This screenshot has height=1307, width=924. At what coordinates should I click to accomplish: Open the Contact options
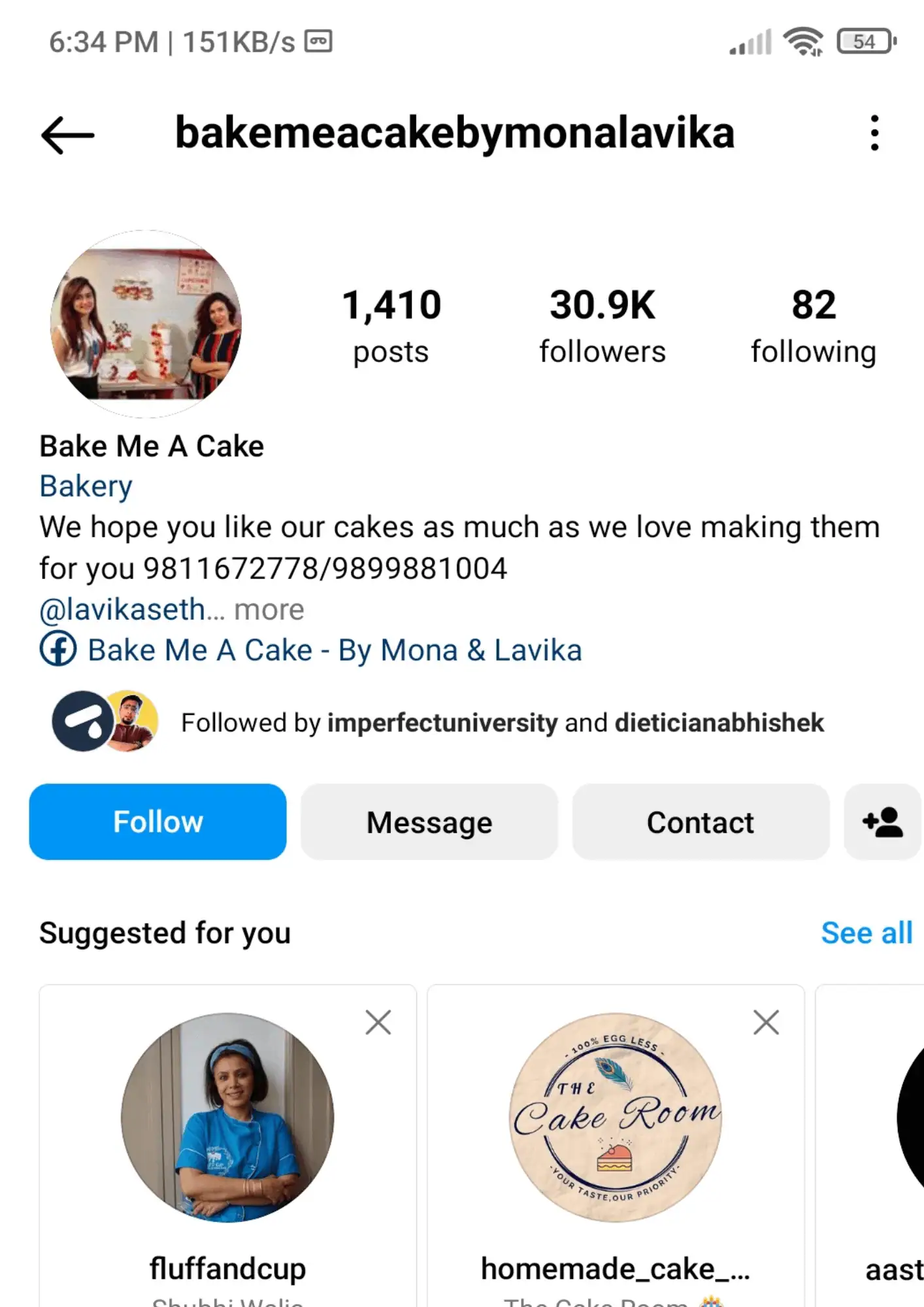(x=700, y=821)
